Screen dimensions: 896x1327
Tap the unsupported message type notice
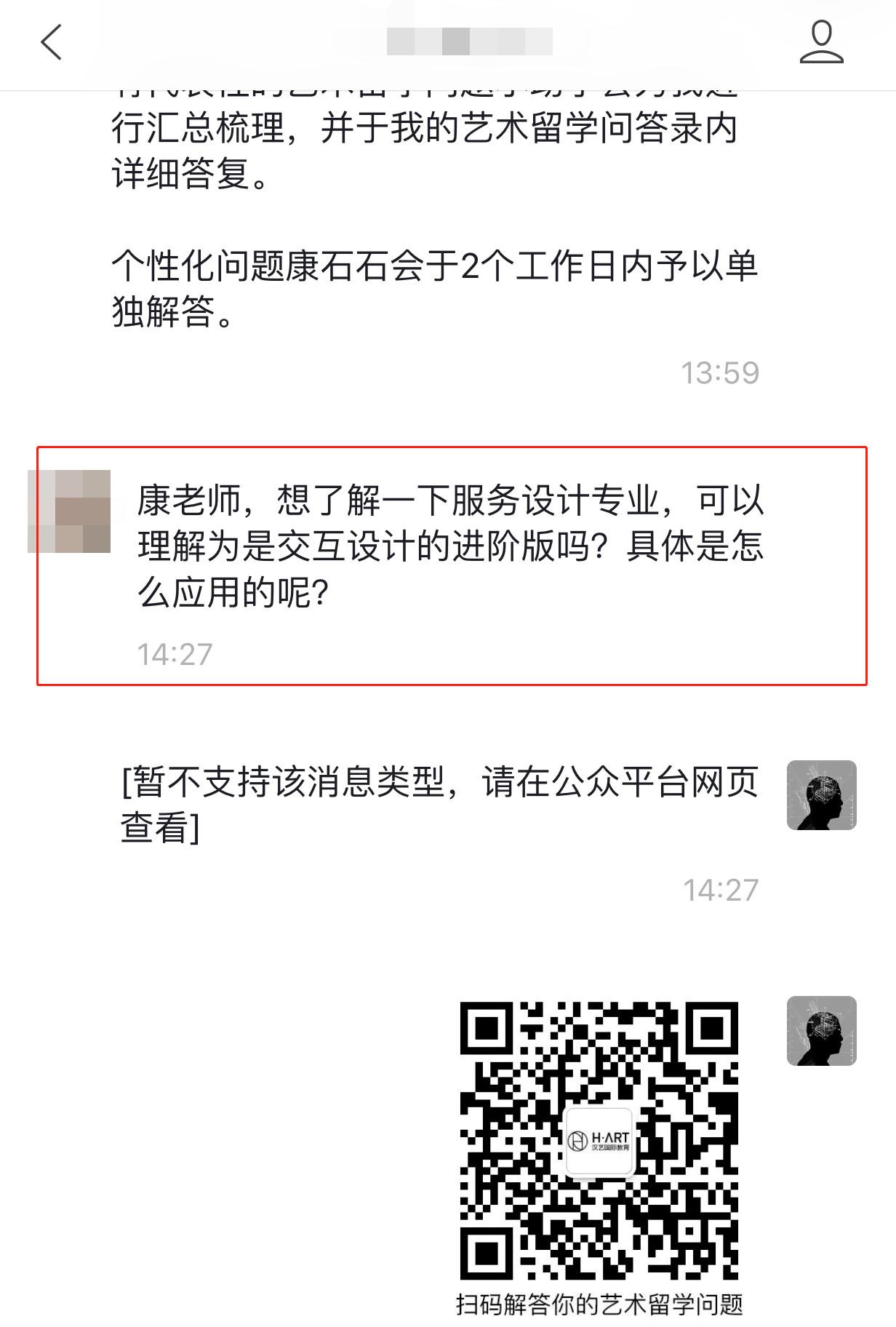(436, 800)
